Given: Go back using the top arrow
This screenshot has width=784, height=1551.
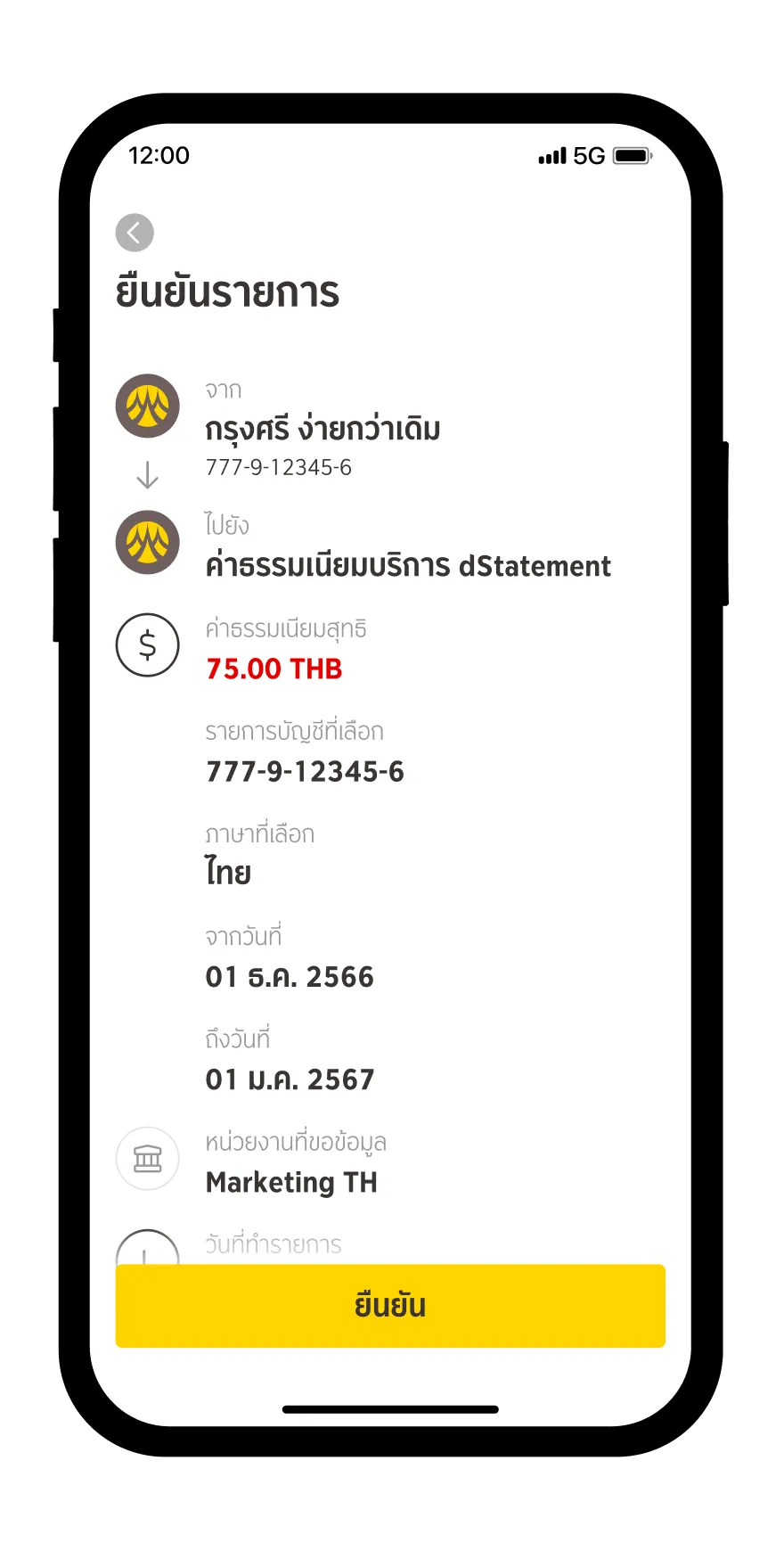Looking at the screenshot, I should pyautogui.click(x=135, y=234).
